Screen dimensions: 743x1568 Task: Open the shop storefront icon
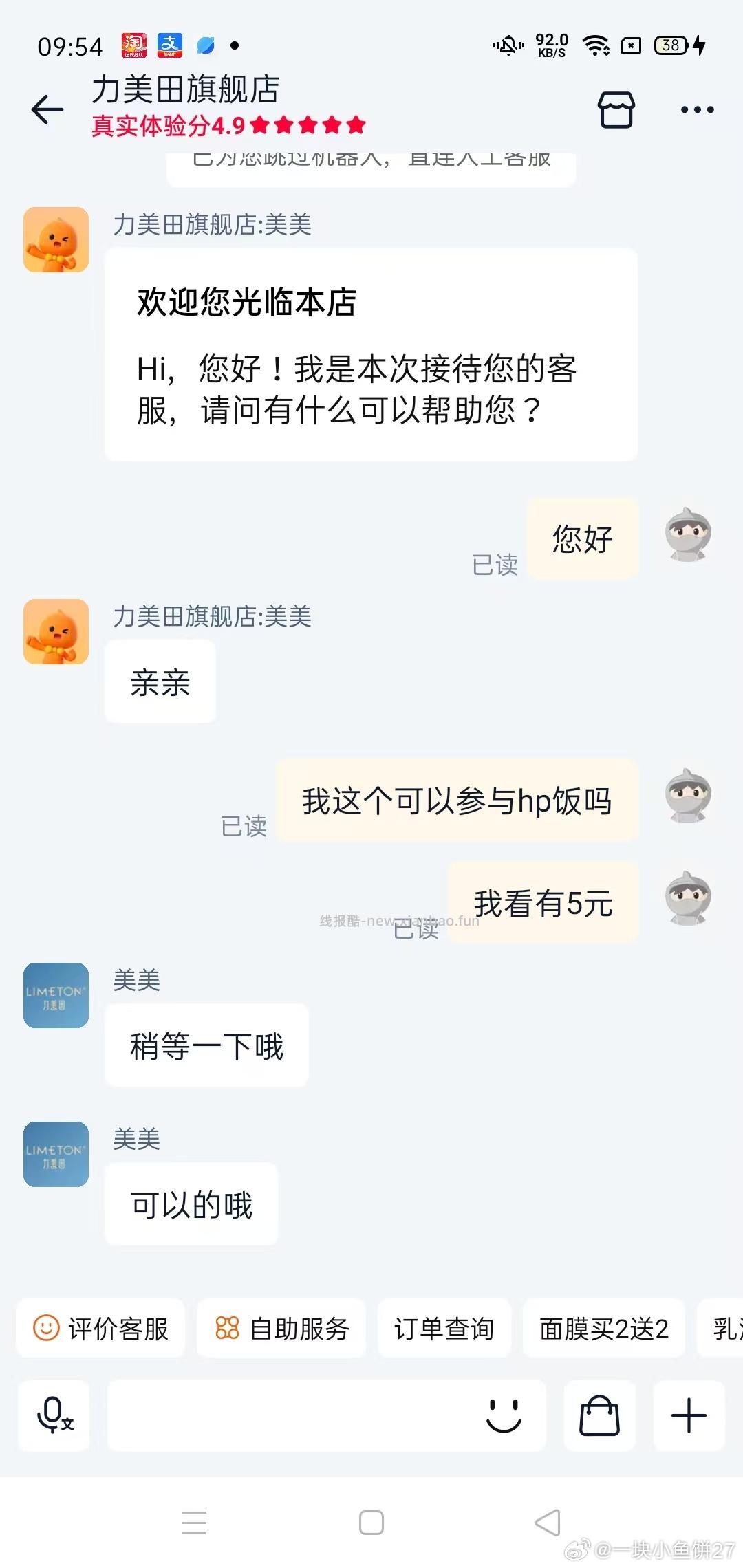pyautogui.click(x=614, y=110)
